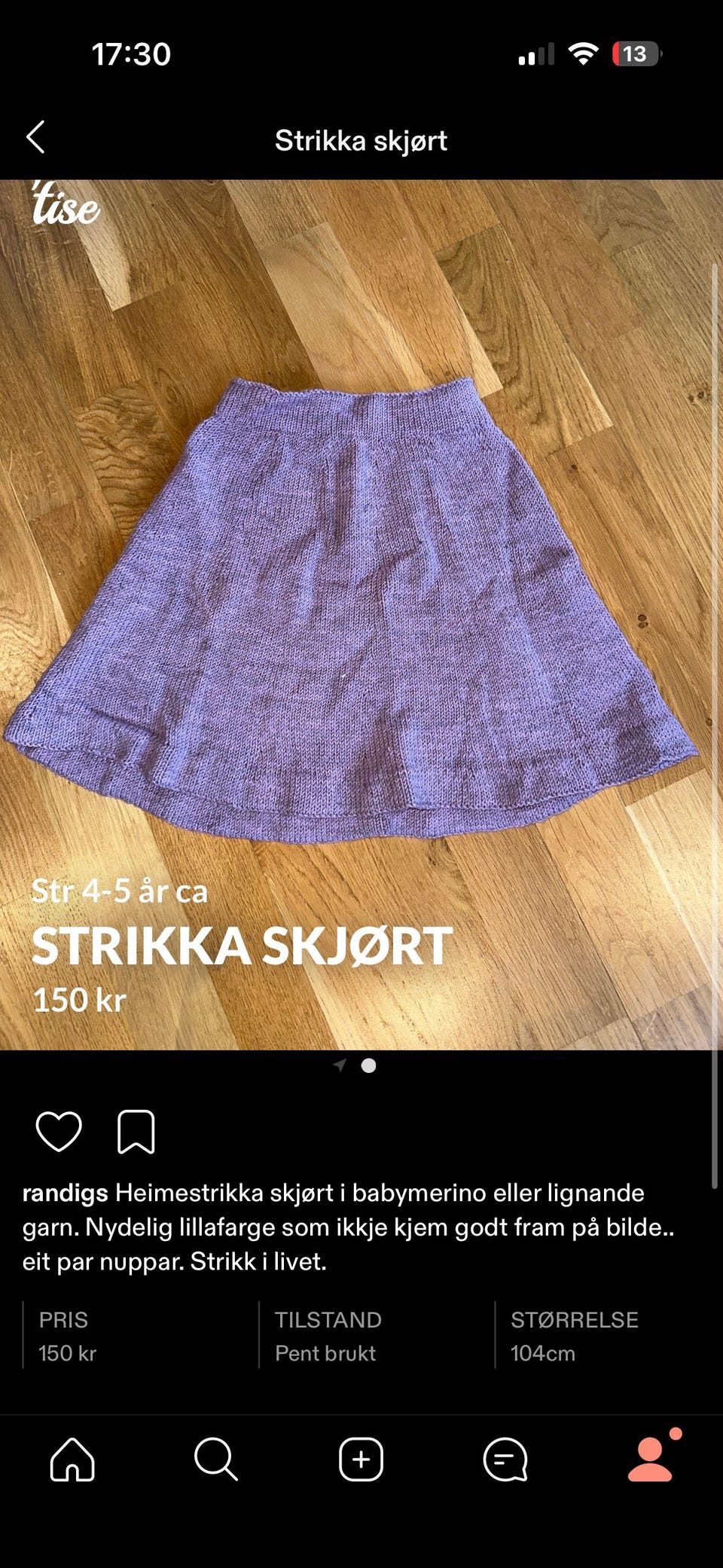Open seller randigs' profile

[x=65, y=1193]
